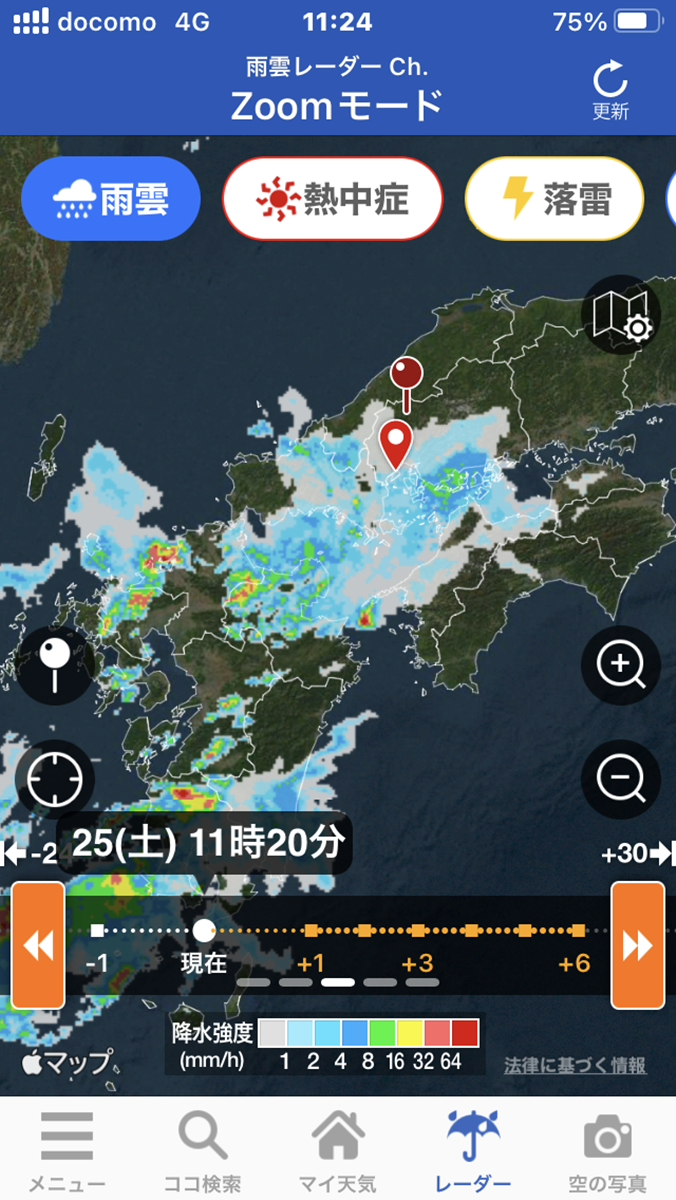Select the red location pin on map

(397, 445)
